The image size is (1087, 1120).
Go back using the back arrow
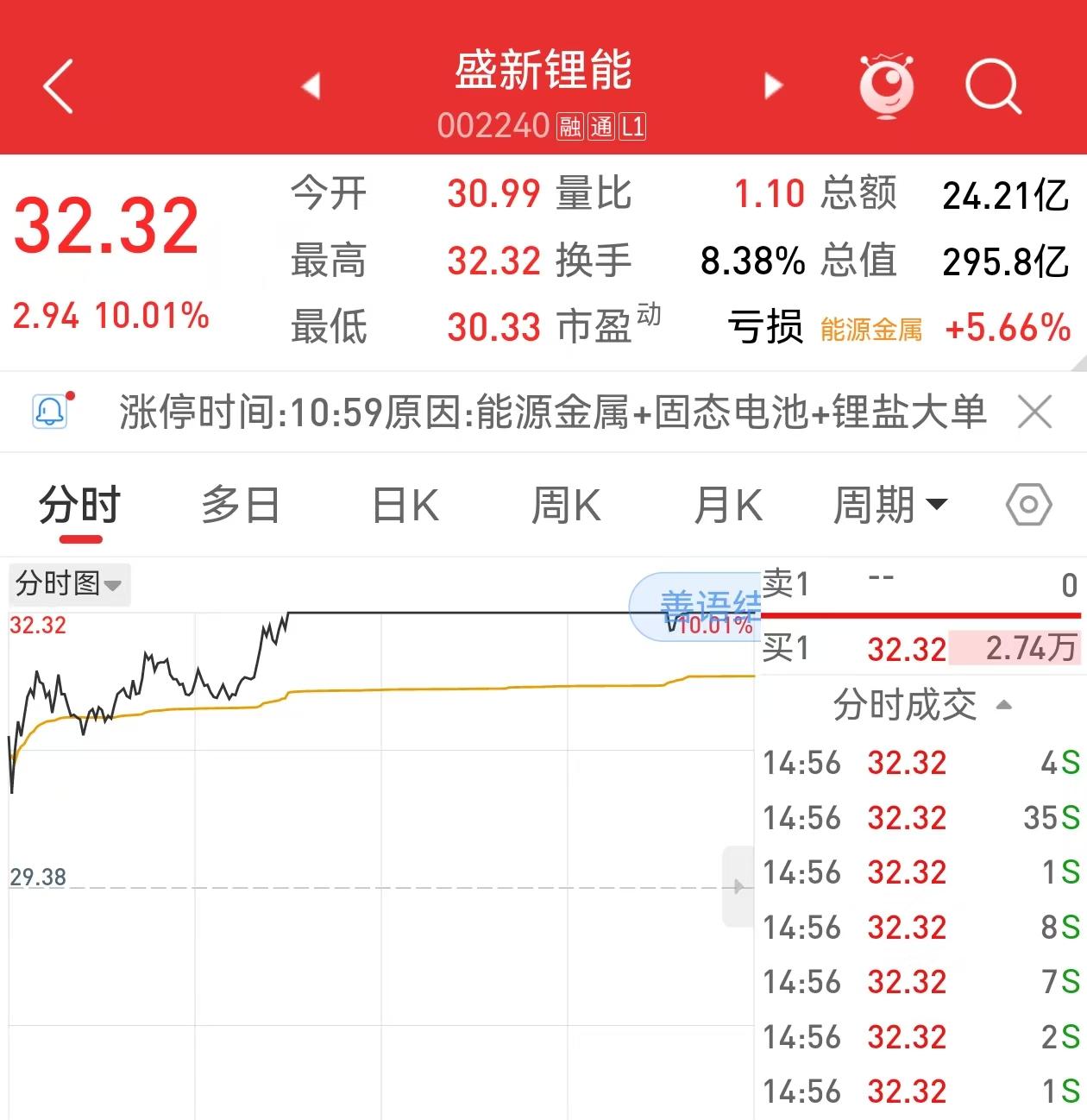[x=57, y=85]
